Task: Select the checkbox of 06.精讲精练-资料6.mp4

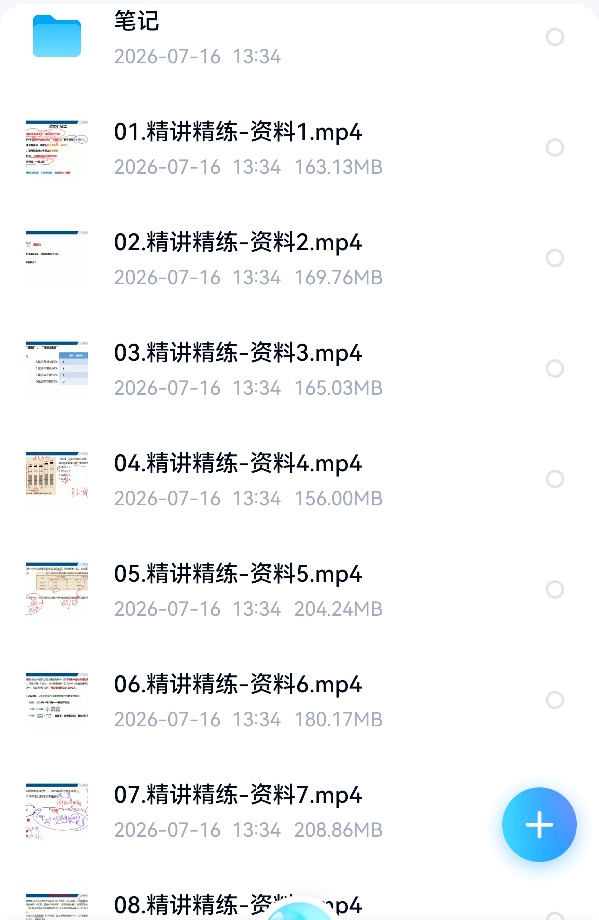Action: tap(554, 700)
